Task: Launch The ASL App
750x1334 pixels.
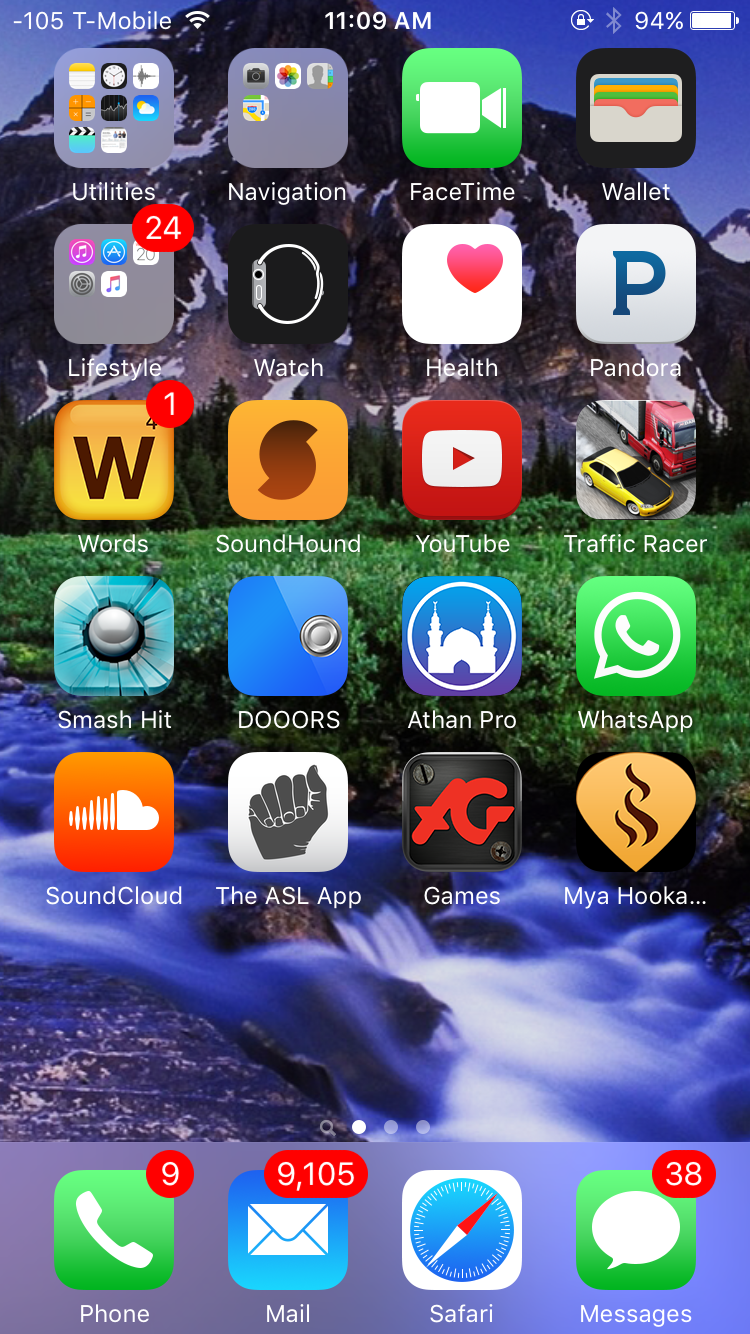Action: click(288, 812)
